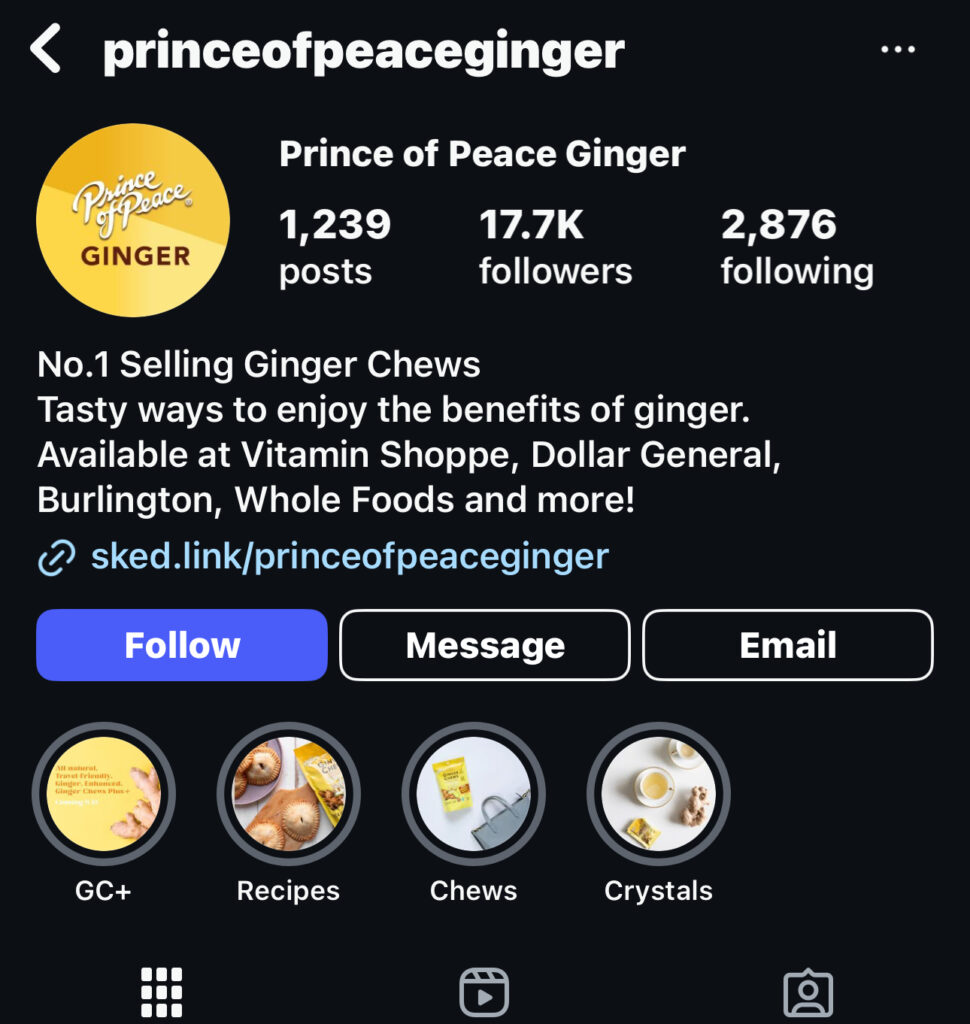
Task: Open the 2,876 following list
Action: pos(797,246)
